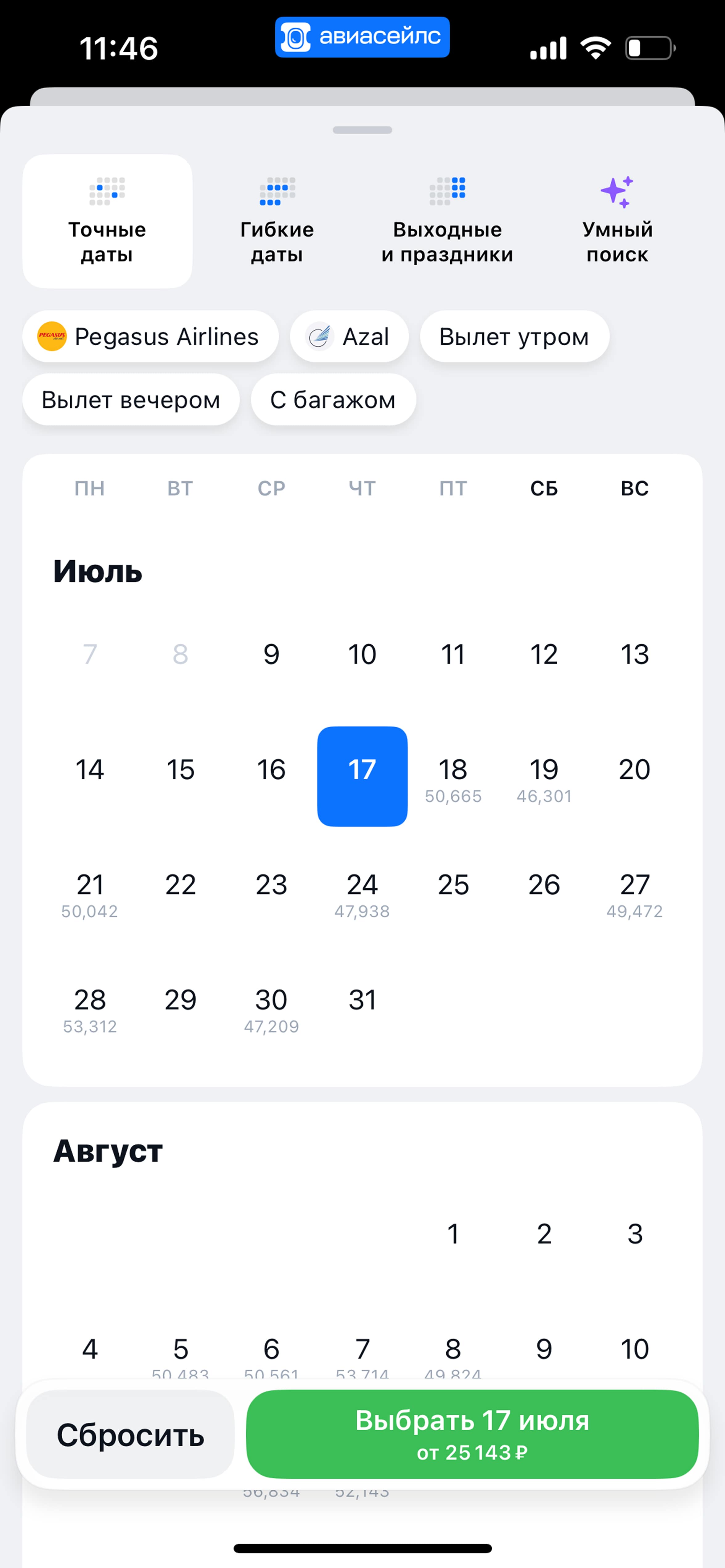
Task: Select July 30 priced 47,209
Action: tap(272, 1007)
